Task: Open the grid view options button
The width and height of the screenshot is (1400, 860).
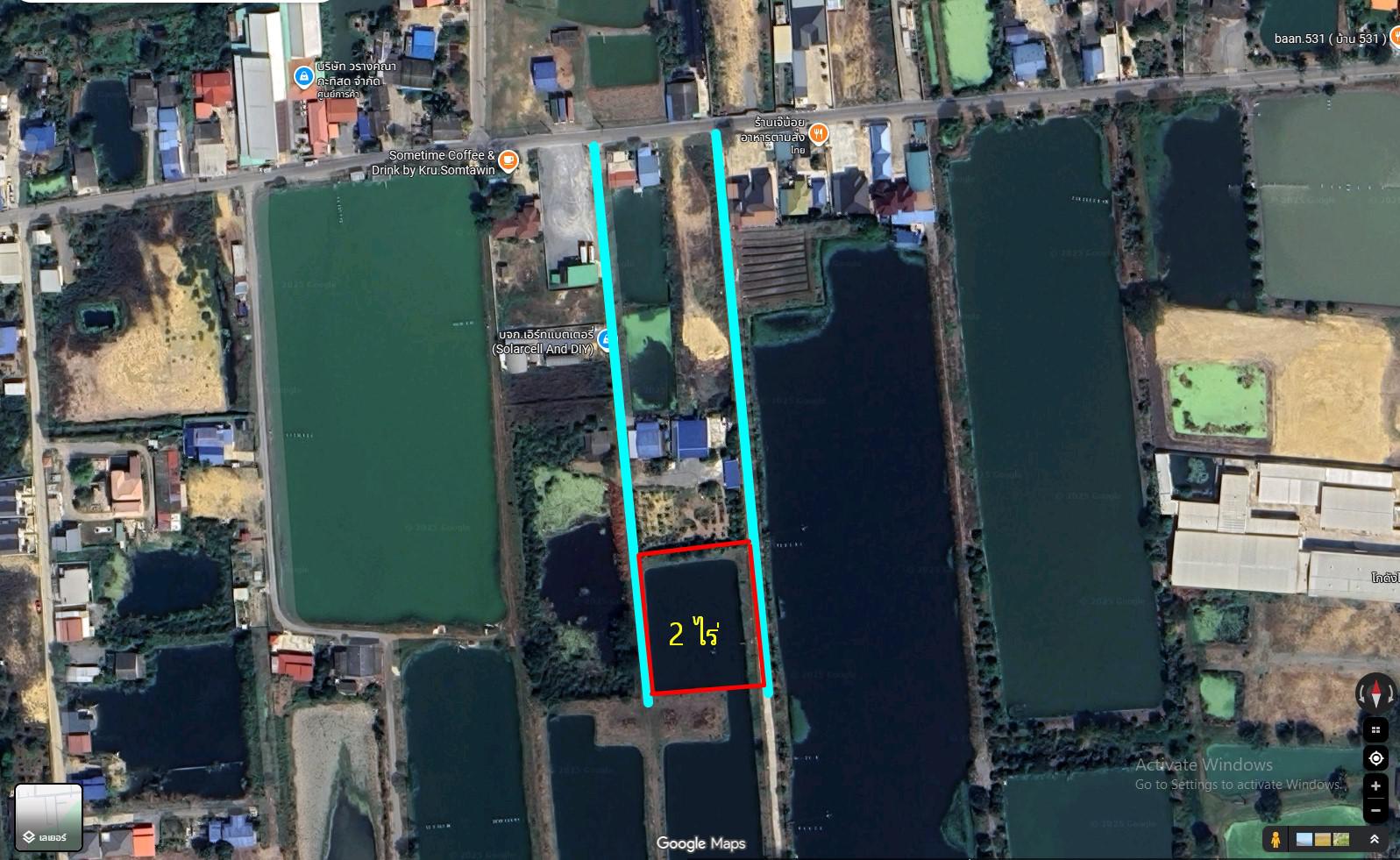Action: pos(1375,729)
